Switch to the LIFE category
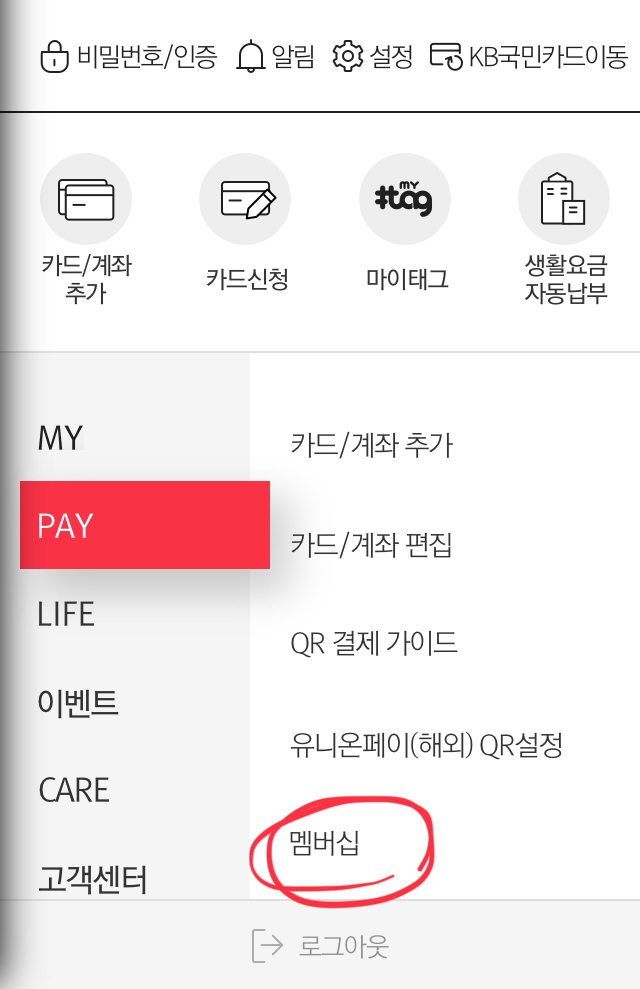This screenshot has height=989, width=640. tap(66, 614)
